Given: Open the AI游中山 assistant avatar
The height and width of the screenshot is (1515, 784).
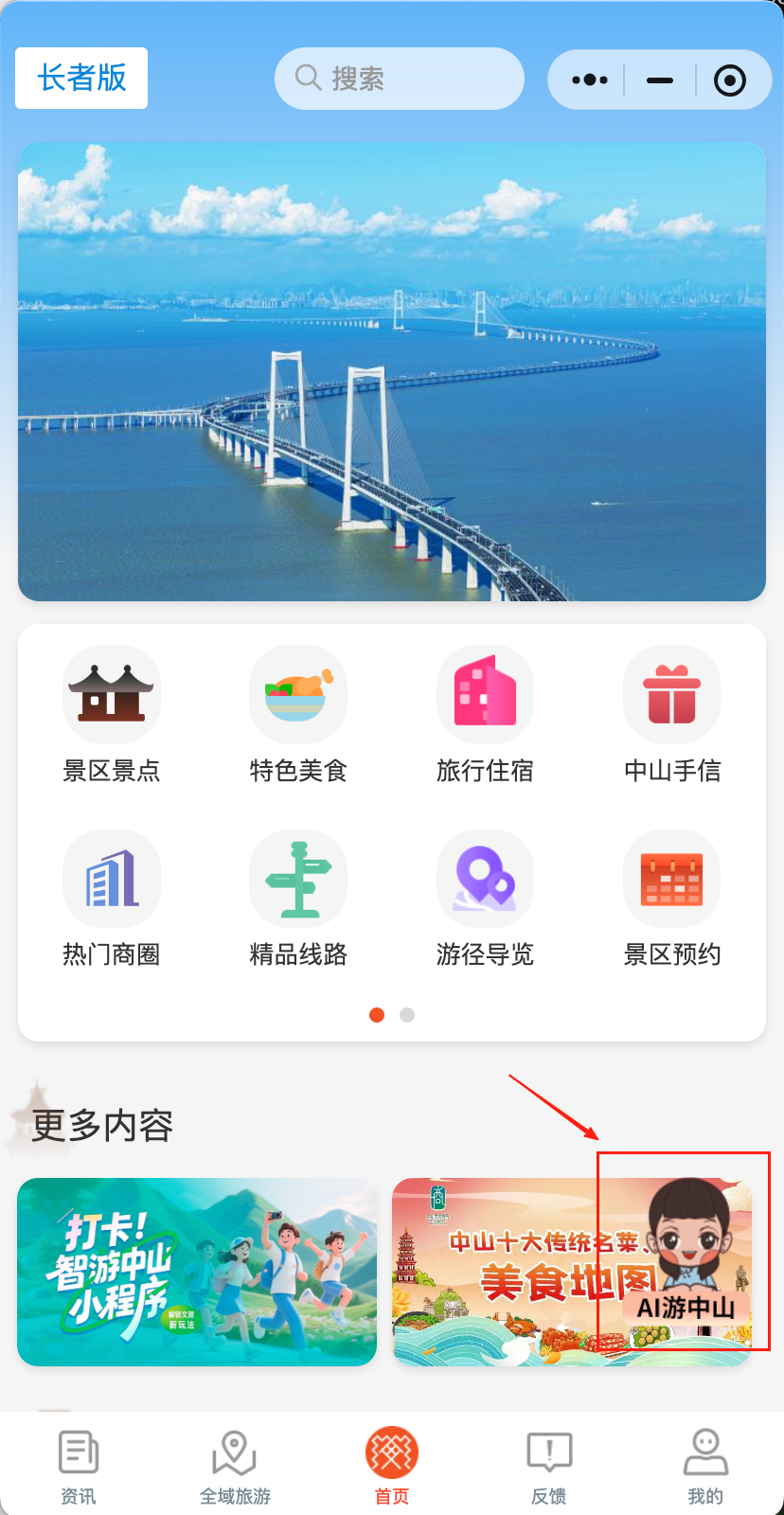Looking at the screenshot, I should (x=688, y=1252).
